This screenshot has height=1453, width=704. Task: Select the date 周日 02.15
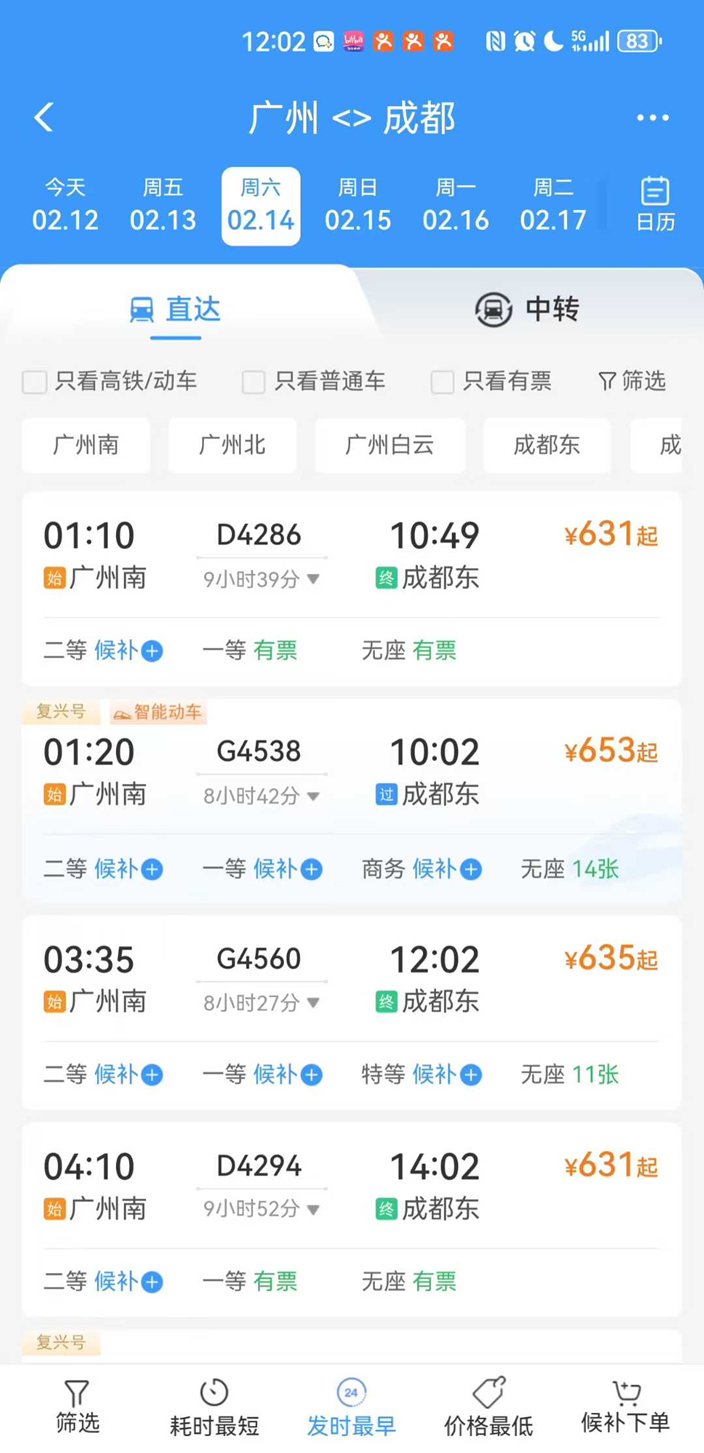358,205
